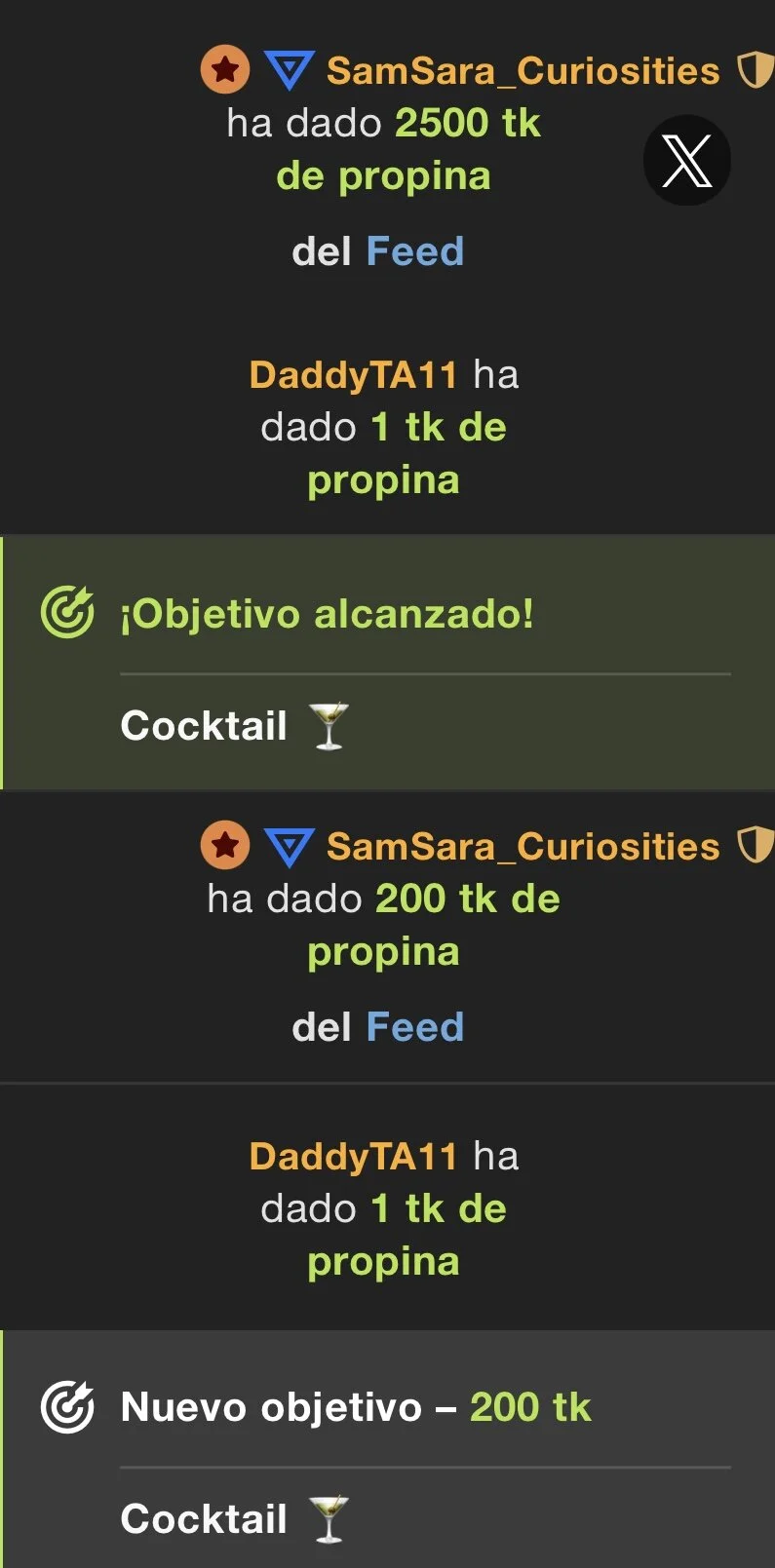
Task: Open SamSara_Curiosities profile on the 200 tk tip
Action: pyautogui.click(x=523, y=847)
